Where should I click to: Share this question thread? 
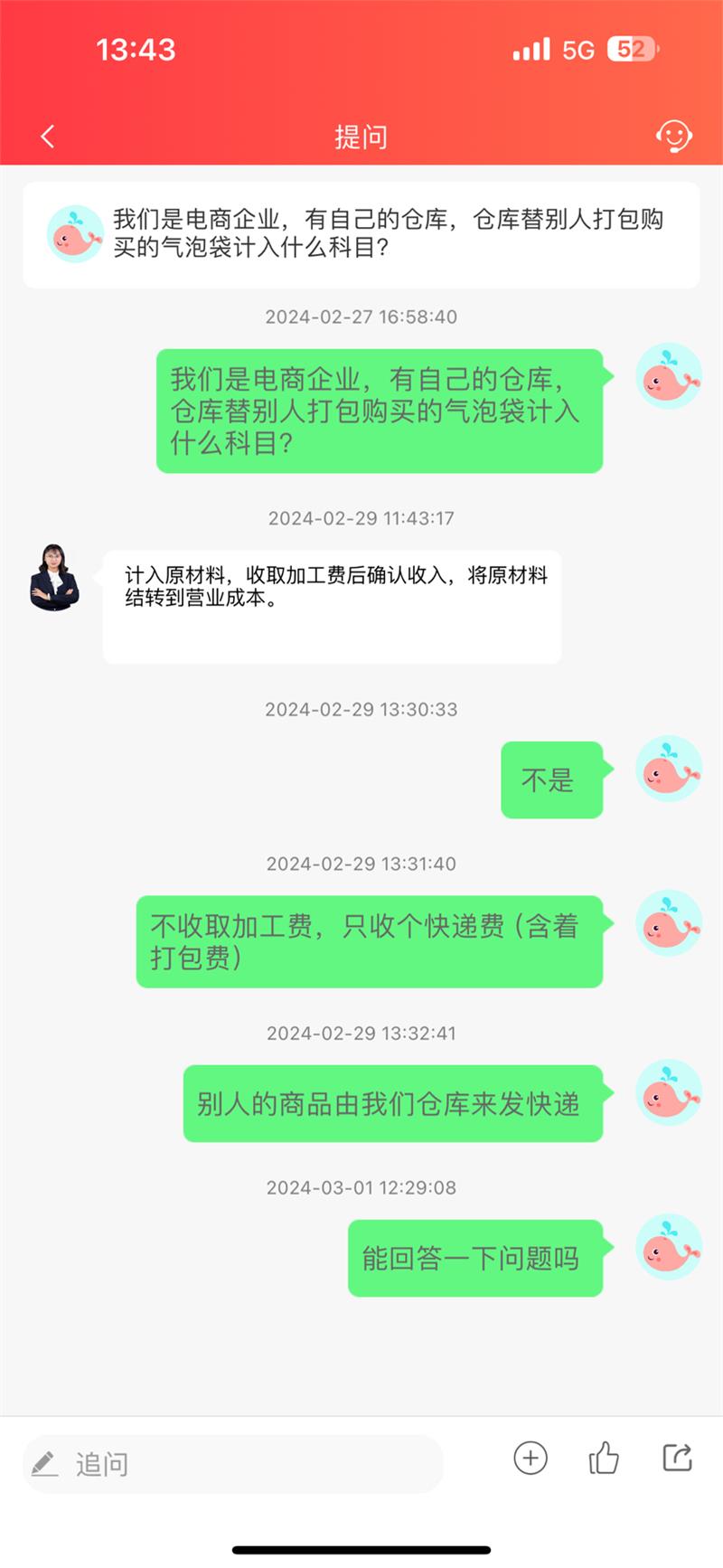[x=677, y=1458]
